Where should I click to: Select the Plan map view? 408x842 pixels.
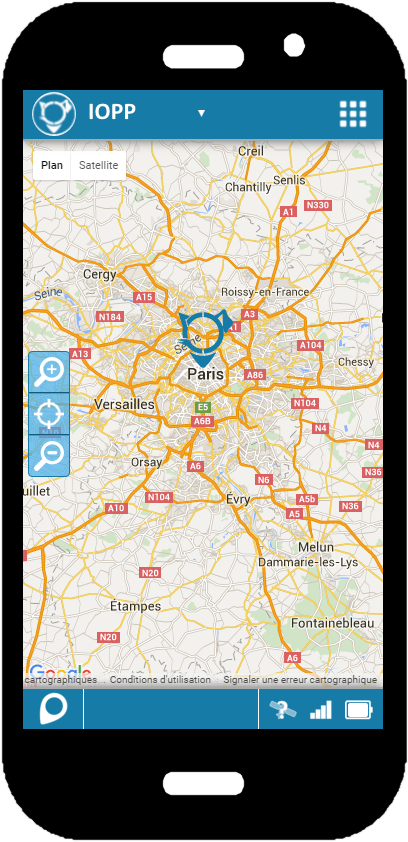coord(52,165)
